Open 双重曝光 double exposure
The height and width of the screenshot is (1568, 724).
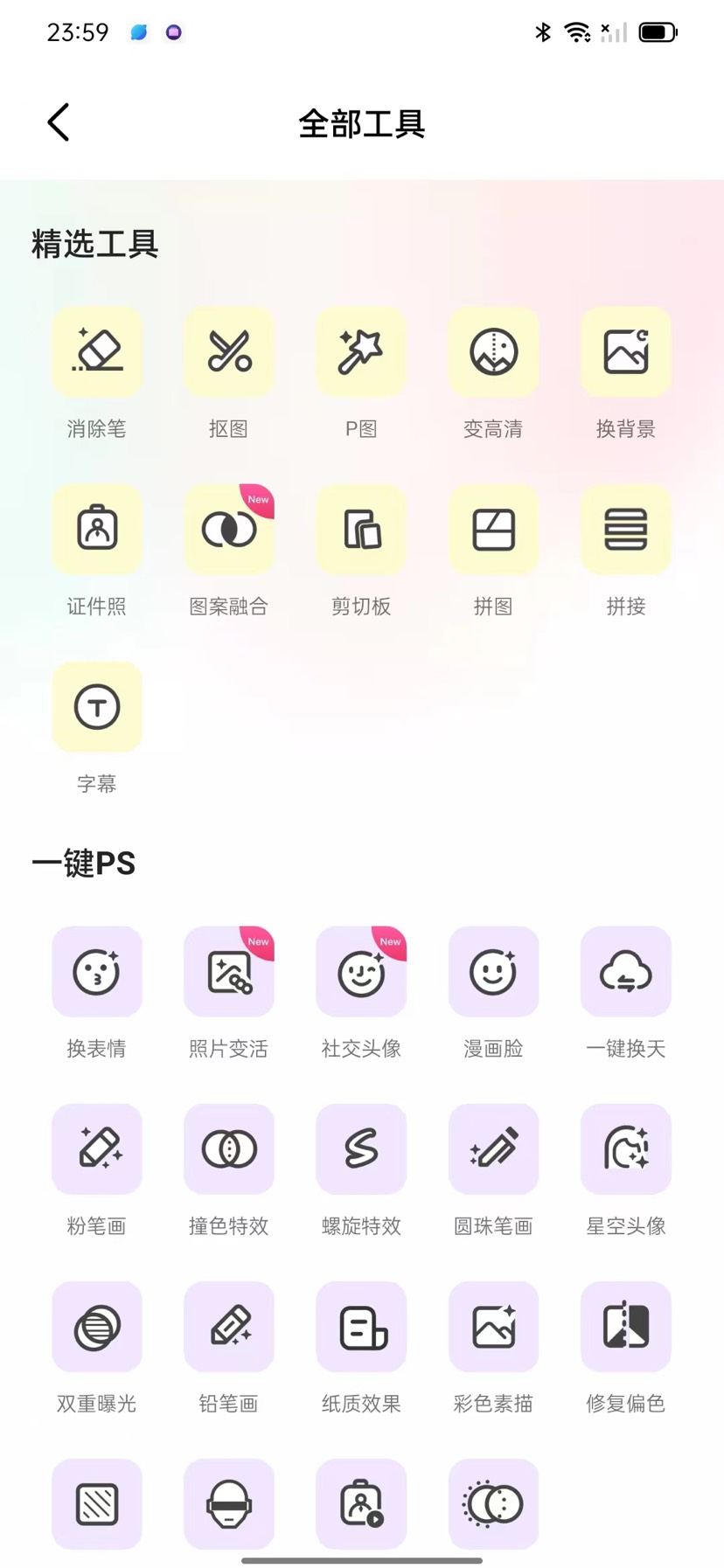click(97, 1327)
